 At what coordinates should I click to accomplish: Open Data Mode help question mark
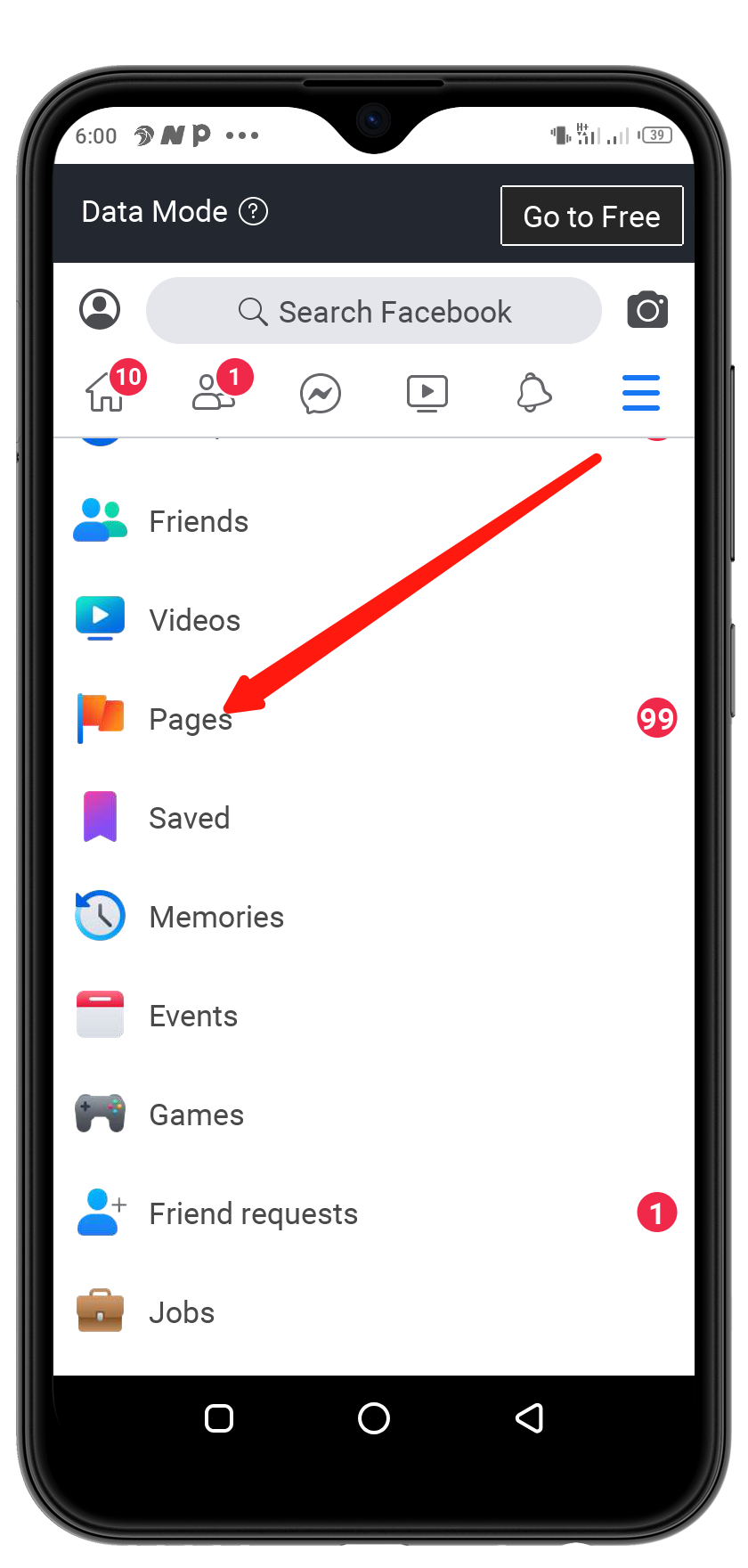coord(254,212)
